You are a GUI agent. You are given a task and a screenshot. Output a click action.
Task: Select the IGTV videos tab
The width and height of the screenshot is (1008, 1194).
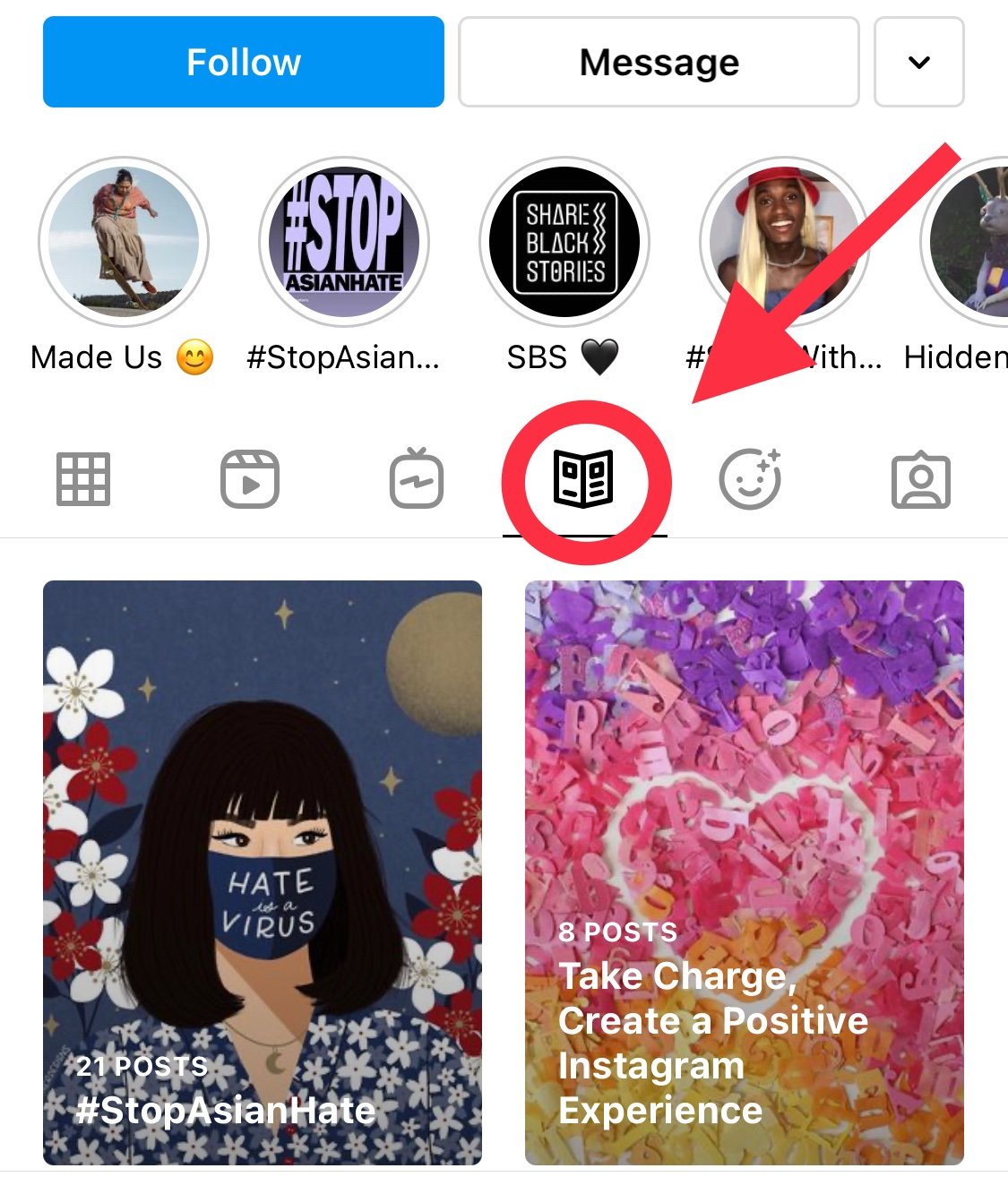point(417,481)
